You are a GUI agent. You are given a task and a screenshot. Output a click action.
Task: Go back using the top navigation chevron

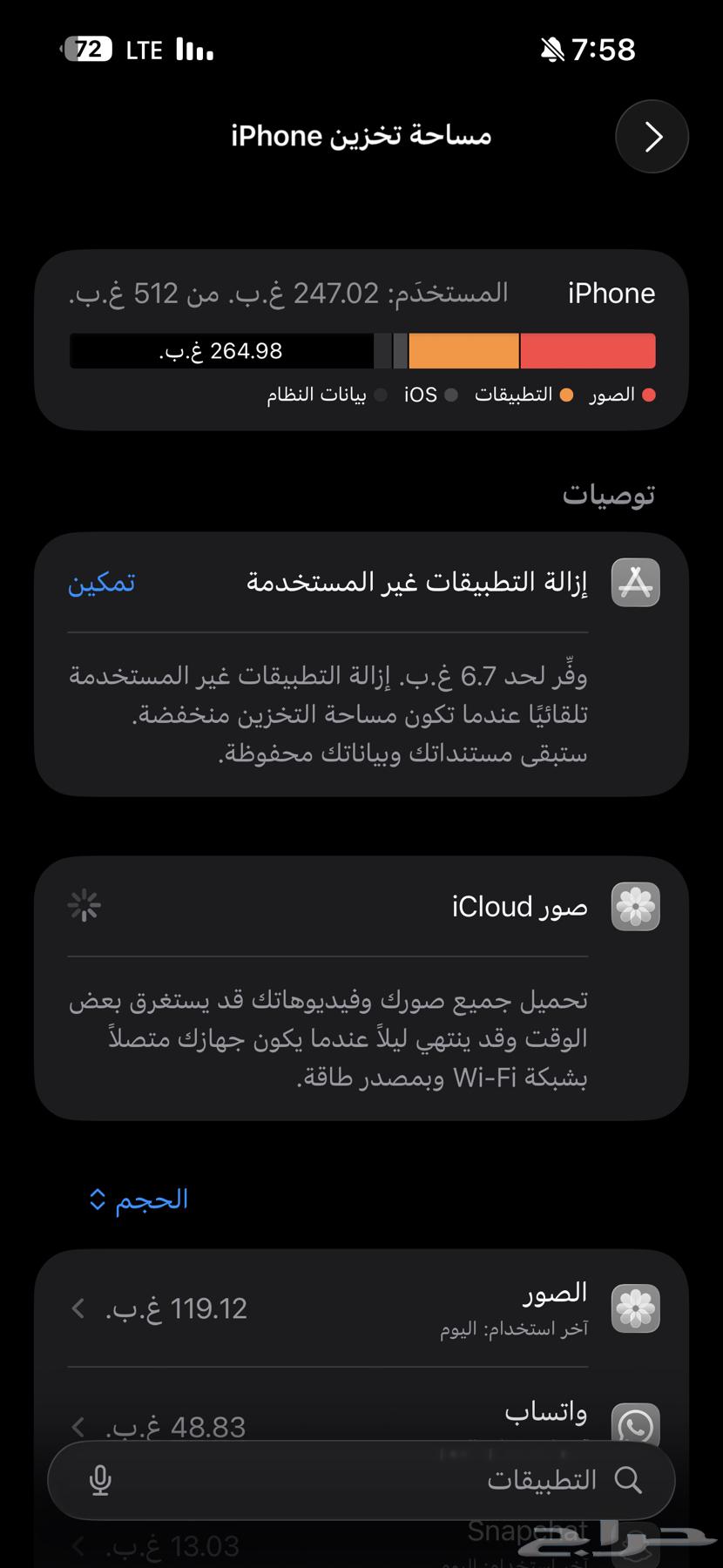652,136
